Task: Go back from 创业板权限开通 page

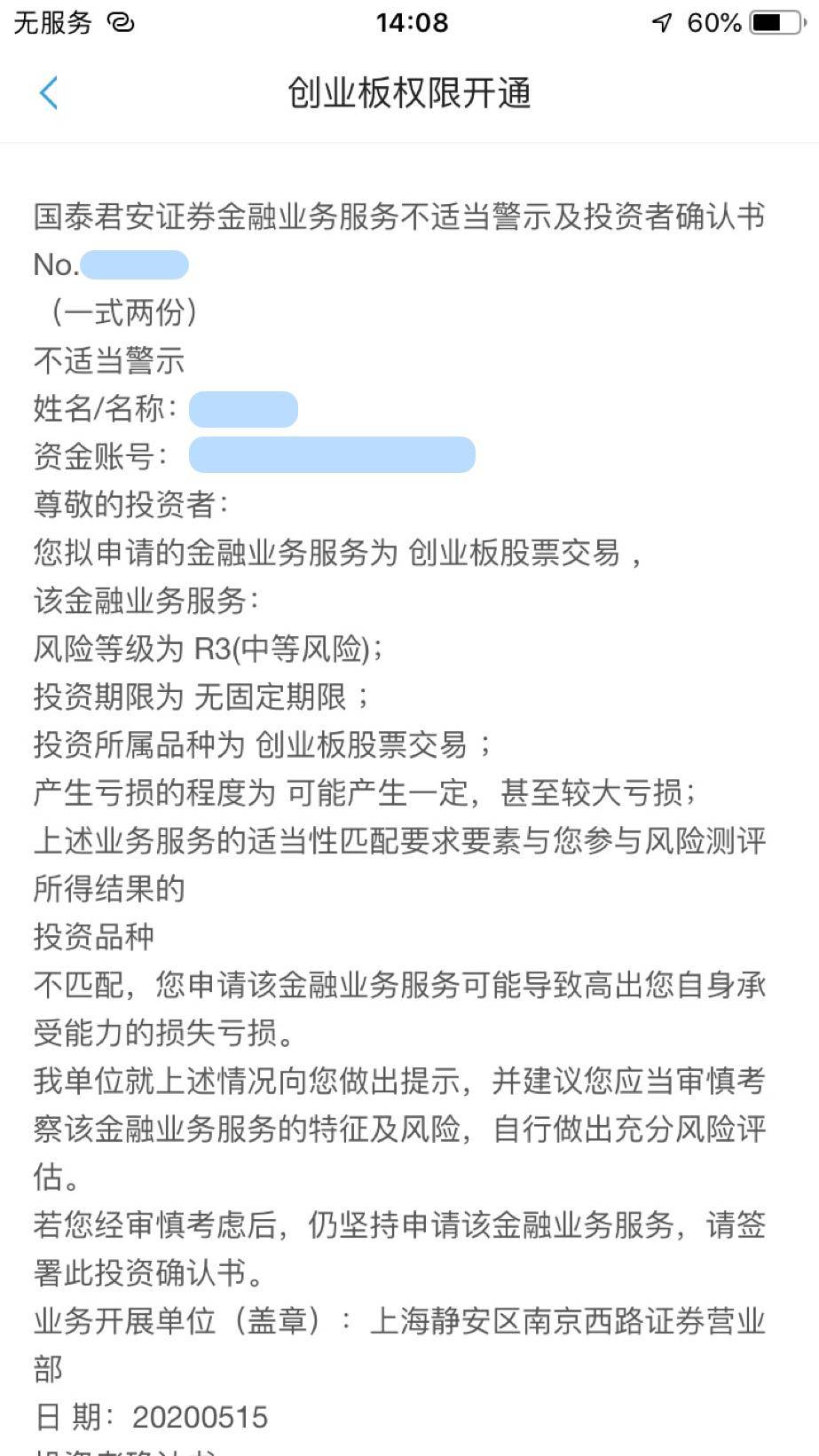Action: [x=49, y=93]
